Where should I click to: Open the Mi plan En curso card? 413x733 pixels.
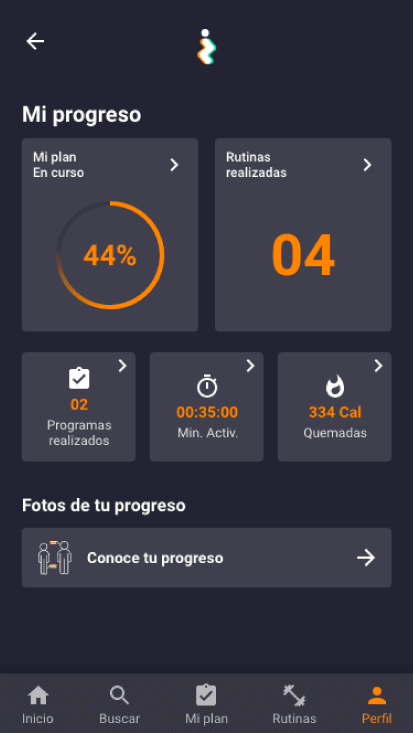point(110,235)
